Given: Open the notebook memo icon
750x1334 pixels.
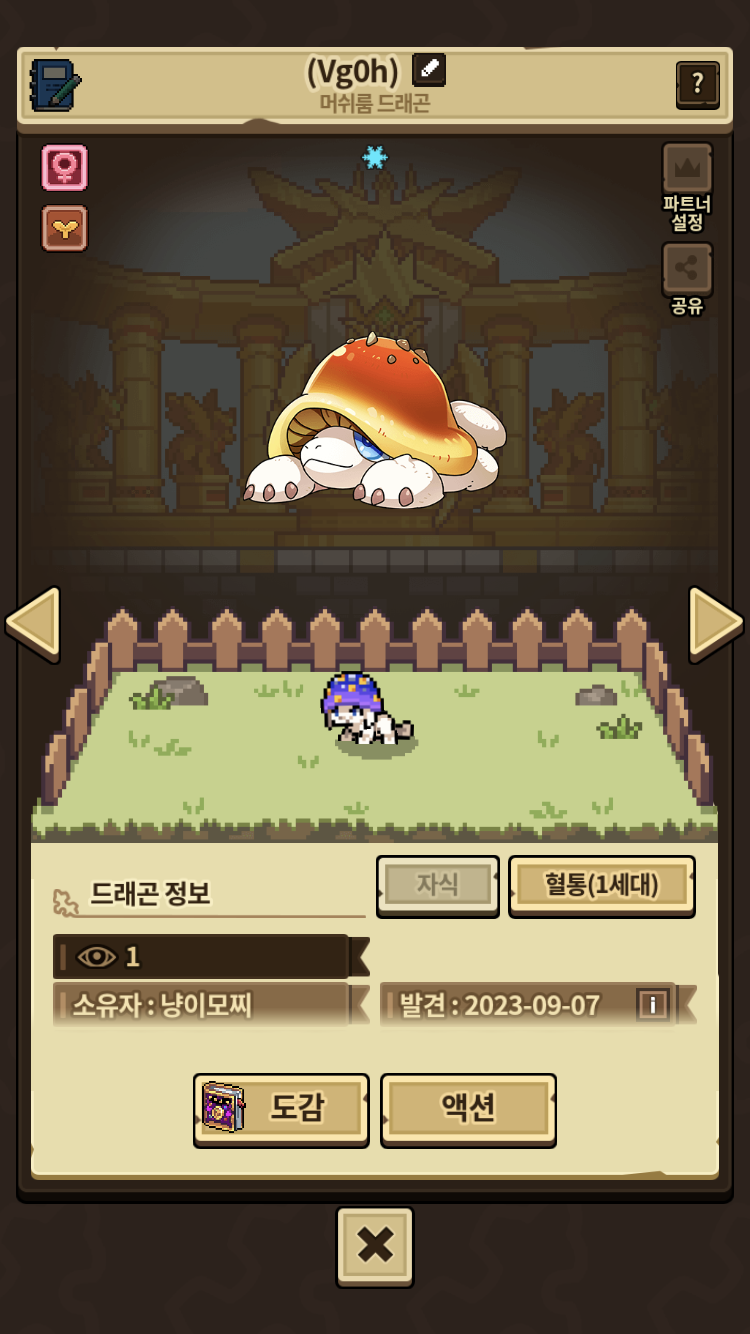Looking at the screenshot, I should tap(55, 85).
